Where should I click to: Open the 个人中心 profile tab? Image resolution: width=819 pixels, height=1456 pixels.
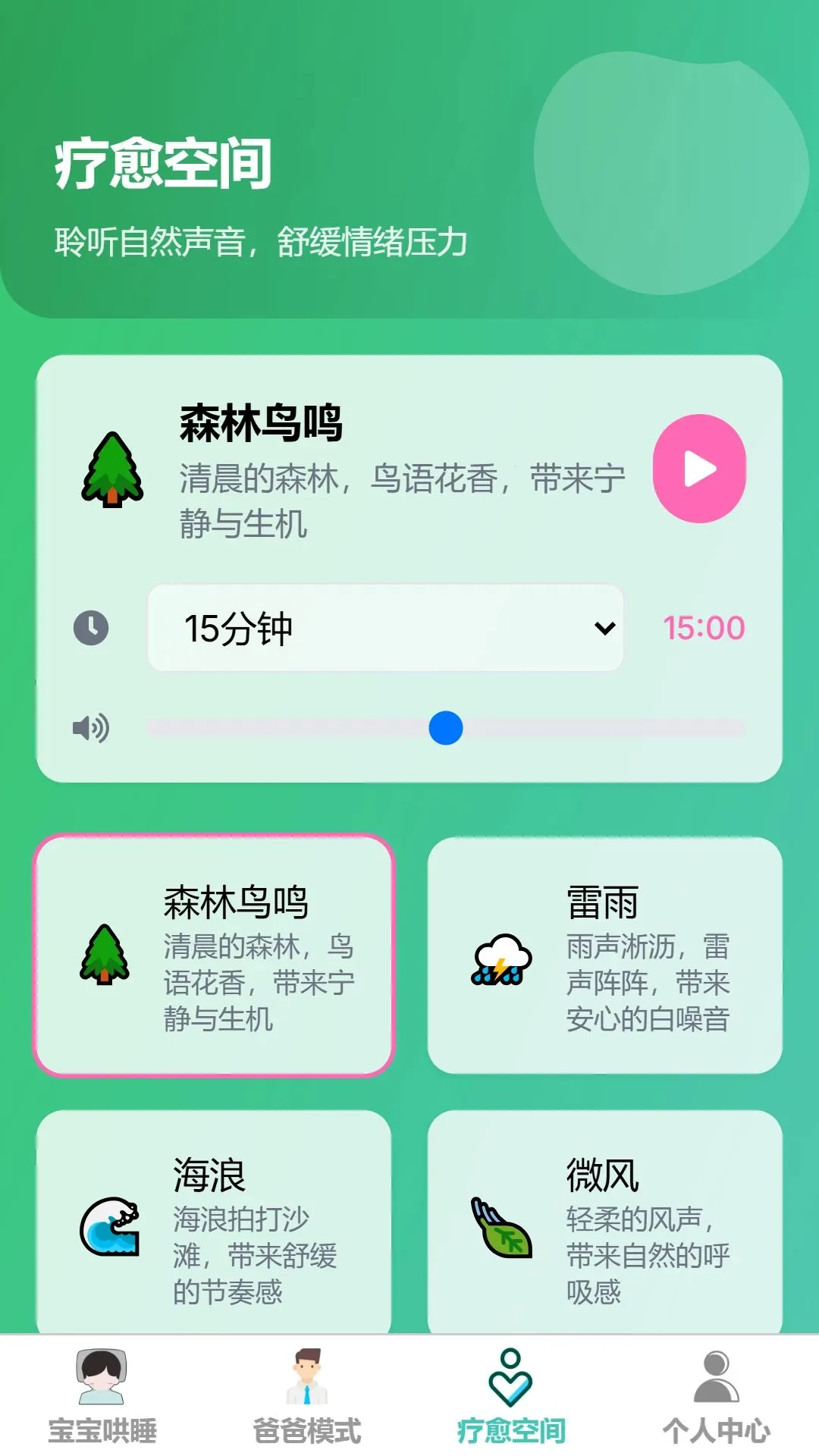pos(717,1397)
